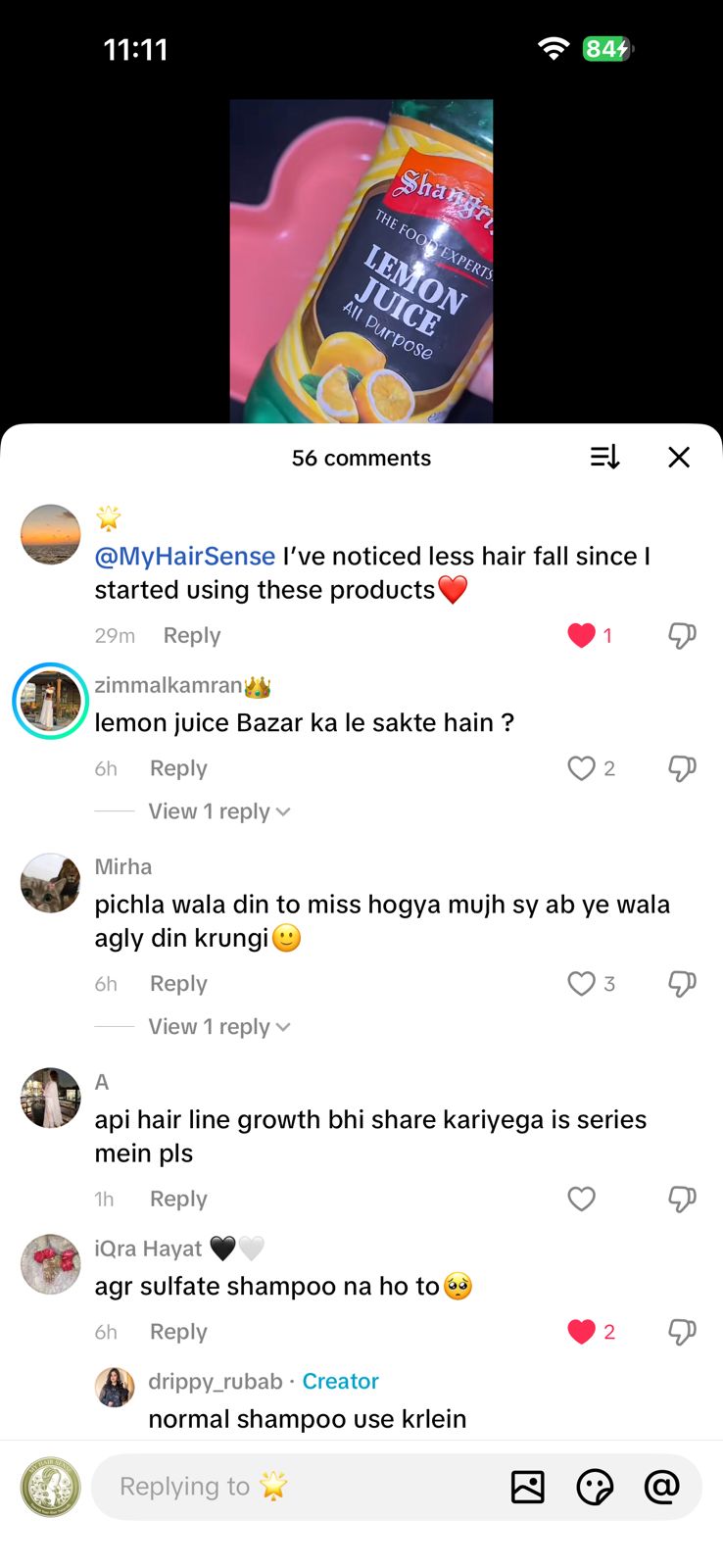Focus the Replying to comment field
723x1568 pixels.
coord(294,1487)
